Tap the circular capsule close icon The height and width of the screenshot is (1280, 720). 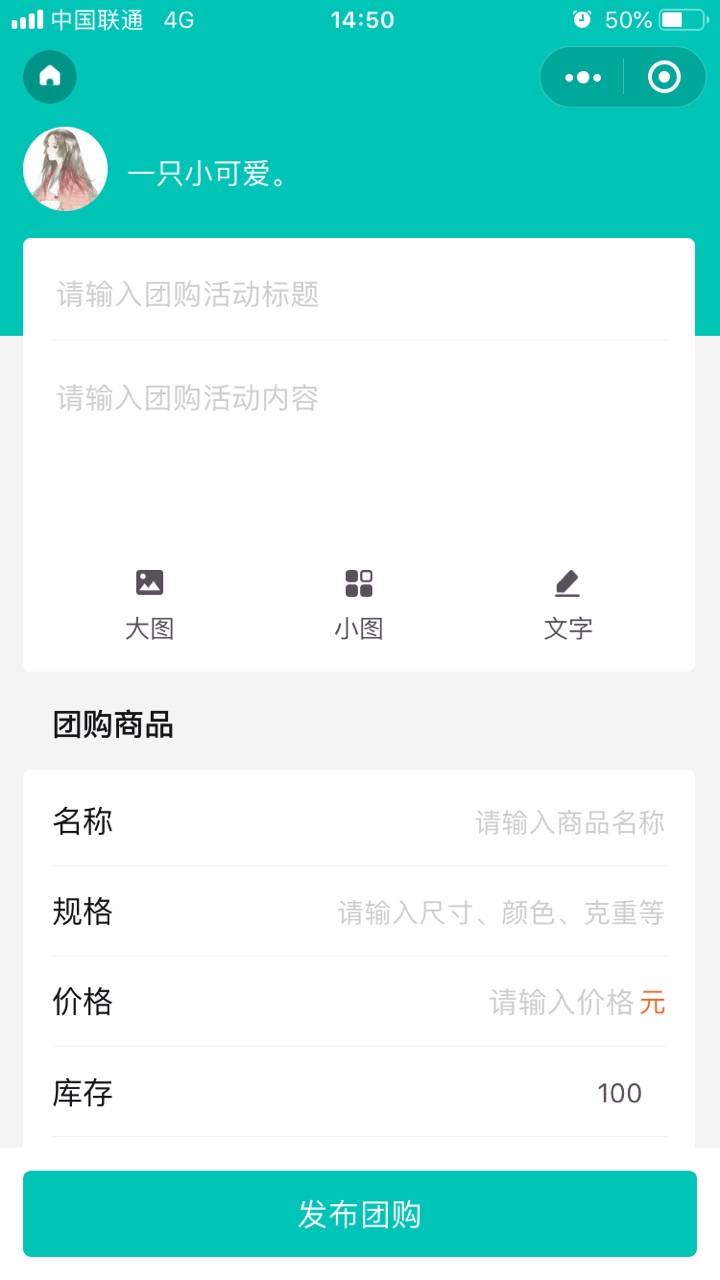(663, 77)
